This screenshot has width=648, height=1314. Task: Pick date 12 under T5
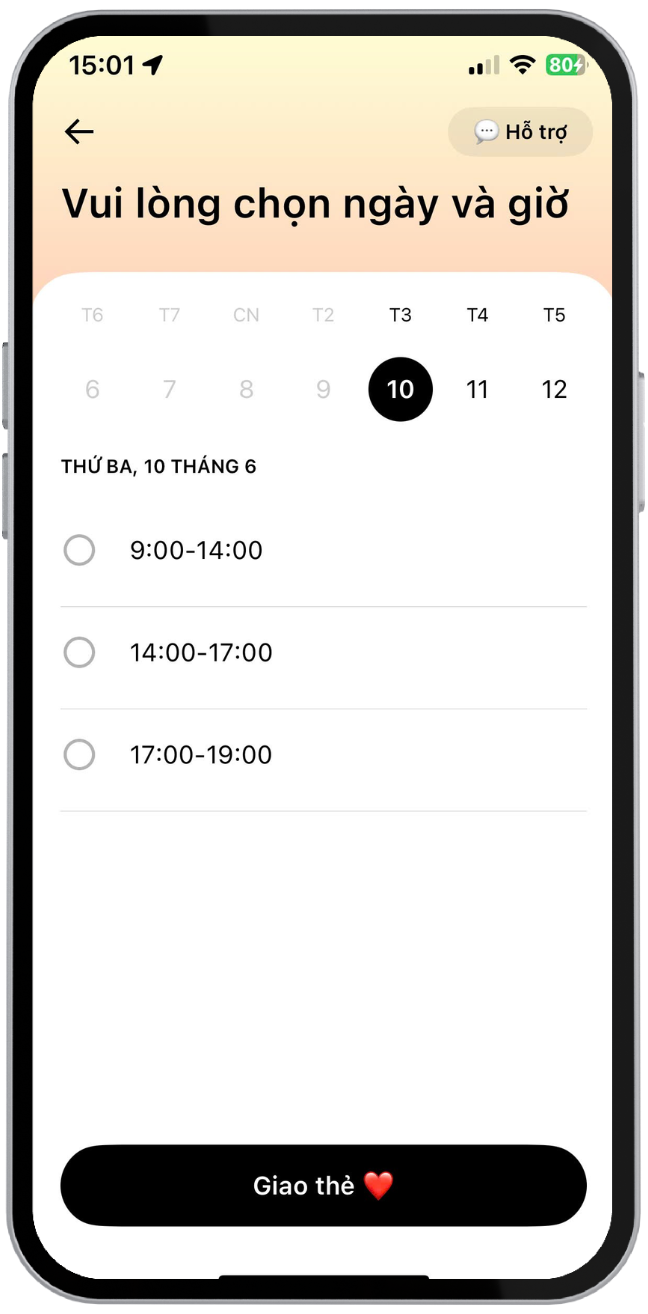(554, 389)
